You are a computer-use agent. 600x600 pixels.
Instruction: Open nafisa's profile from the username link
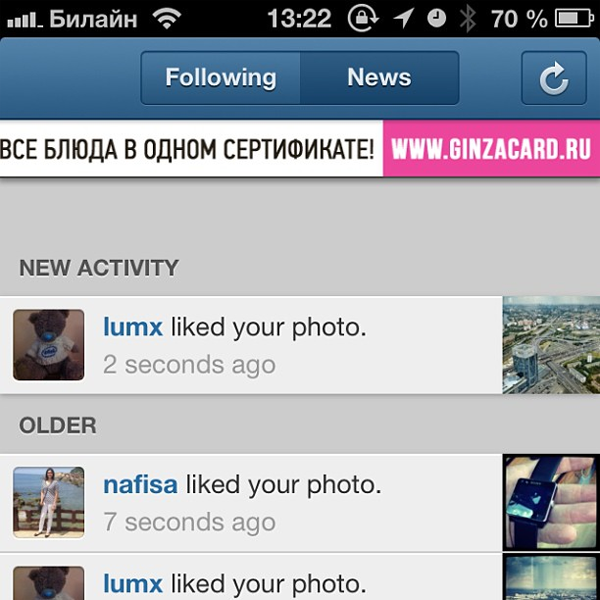140,485
